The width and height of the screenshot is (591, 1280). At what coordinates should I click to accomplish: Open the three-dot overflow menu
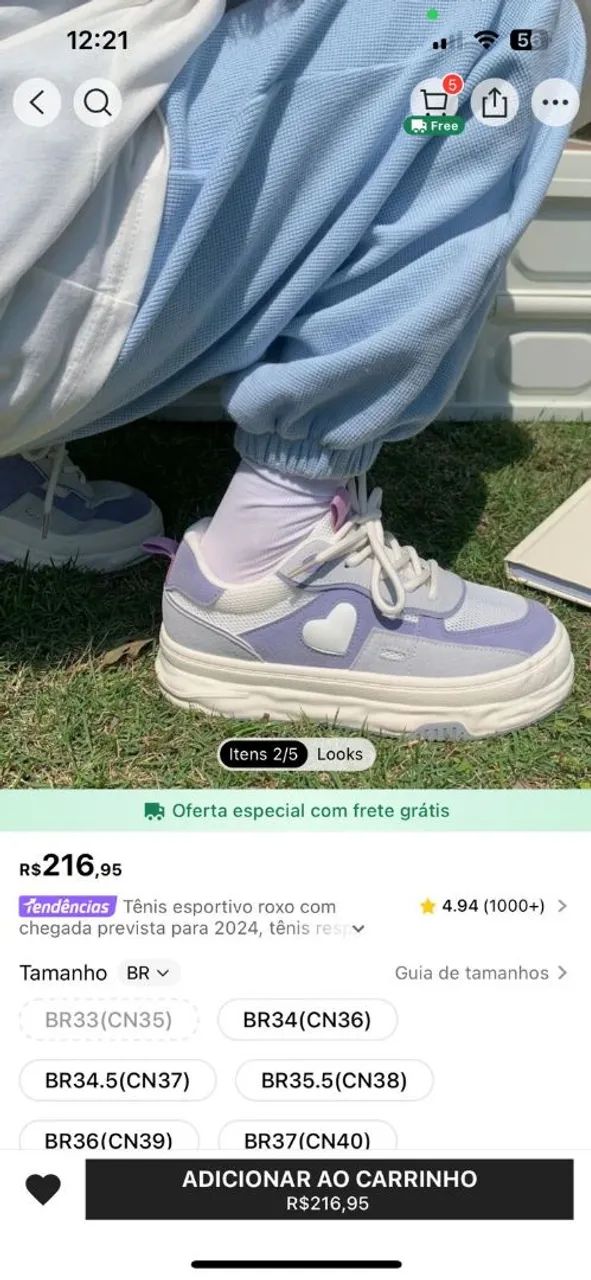point(555,102)
